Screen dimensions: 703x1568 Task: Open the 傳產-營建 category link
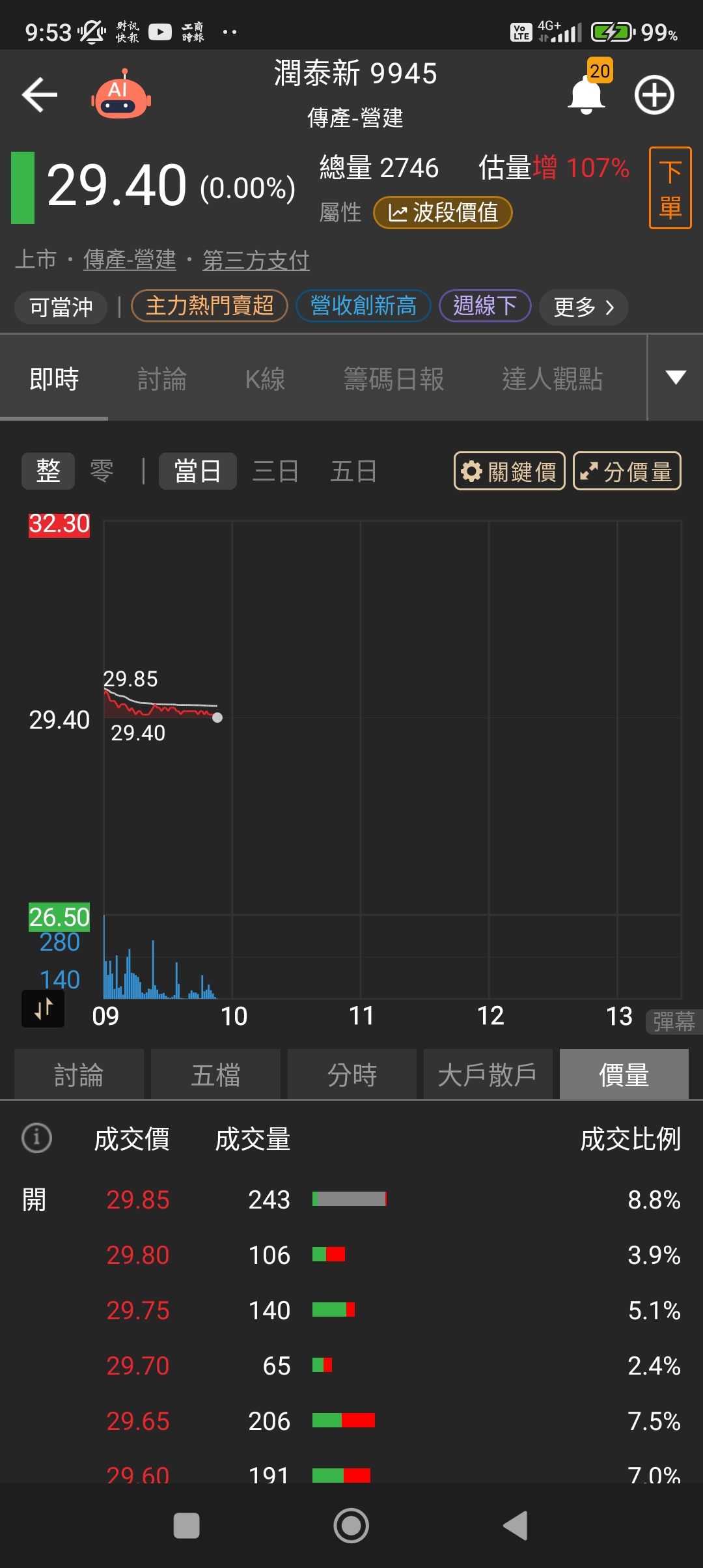[130, 260]
